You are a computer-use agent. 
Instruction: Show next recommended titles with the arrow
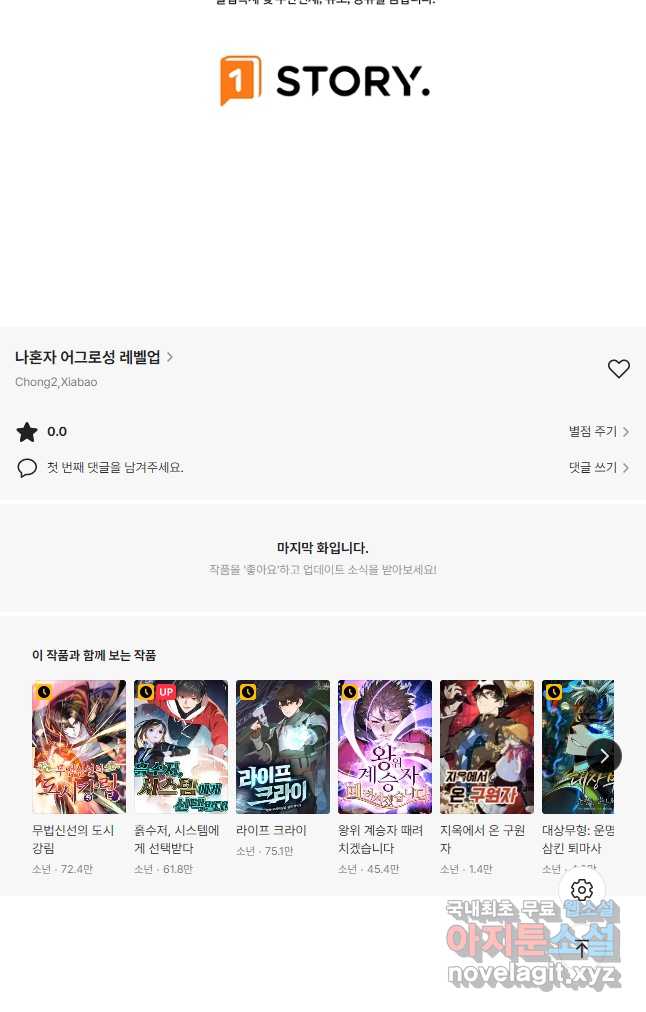603,756
